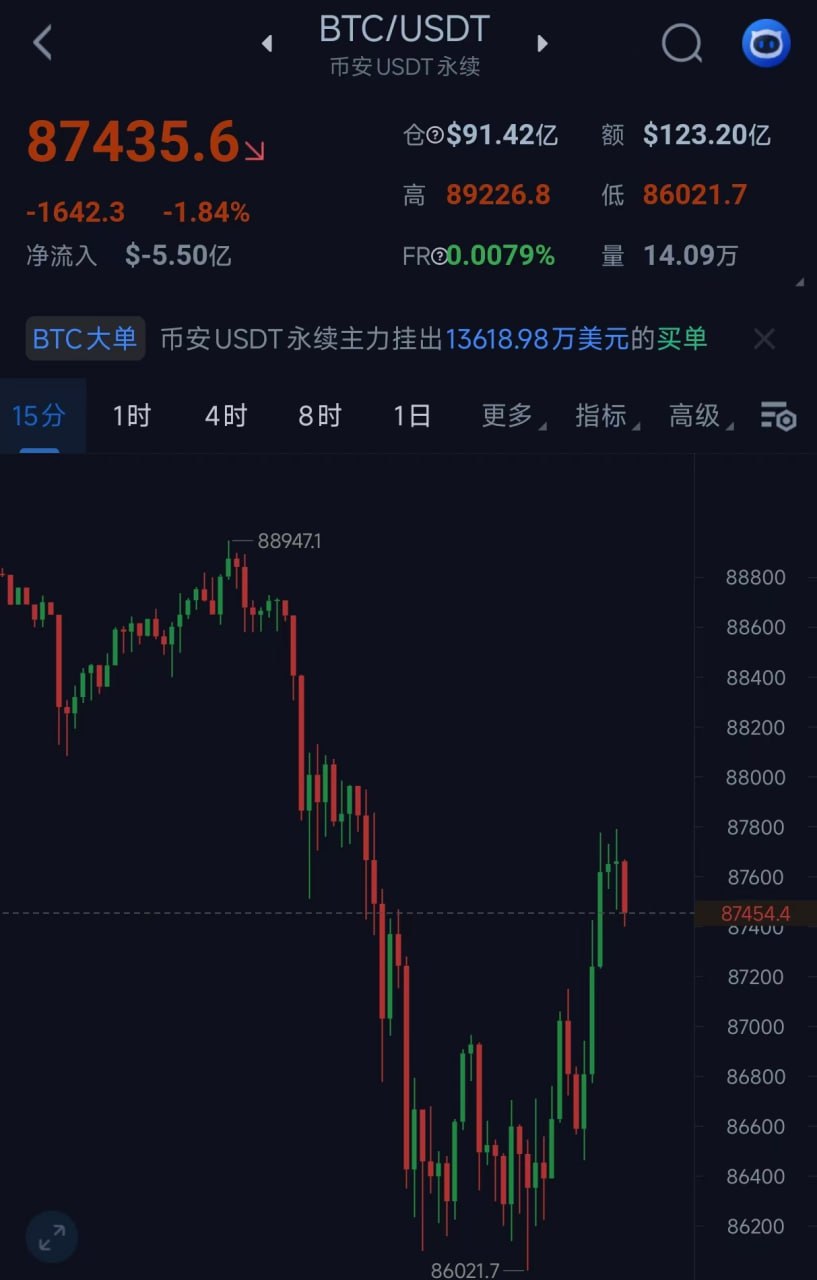
Task: Expand the 更多 timeframe dropdown
Action: point(512,416)
